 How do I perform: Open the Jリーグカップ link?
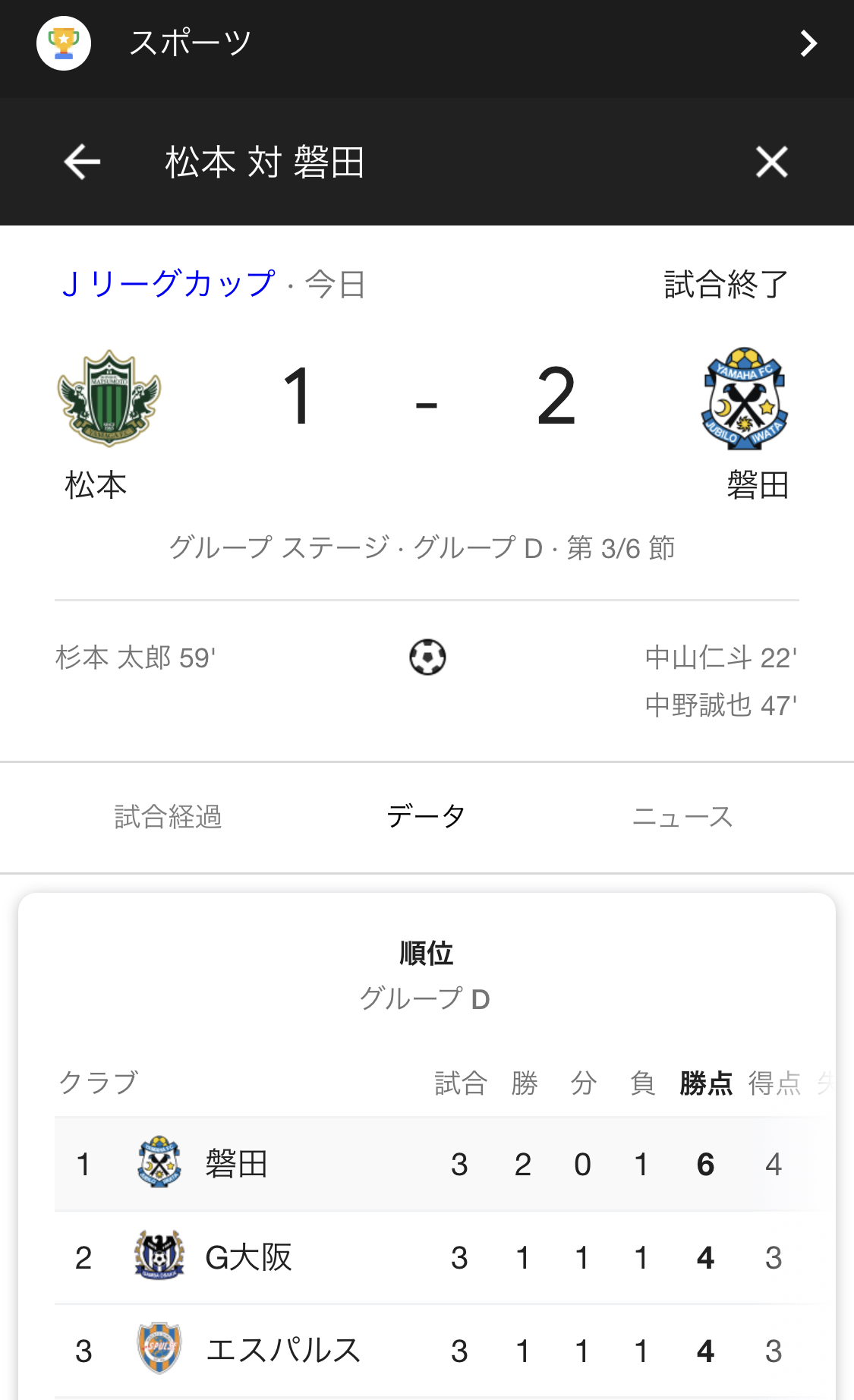[168, 284]
